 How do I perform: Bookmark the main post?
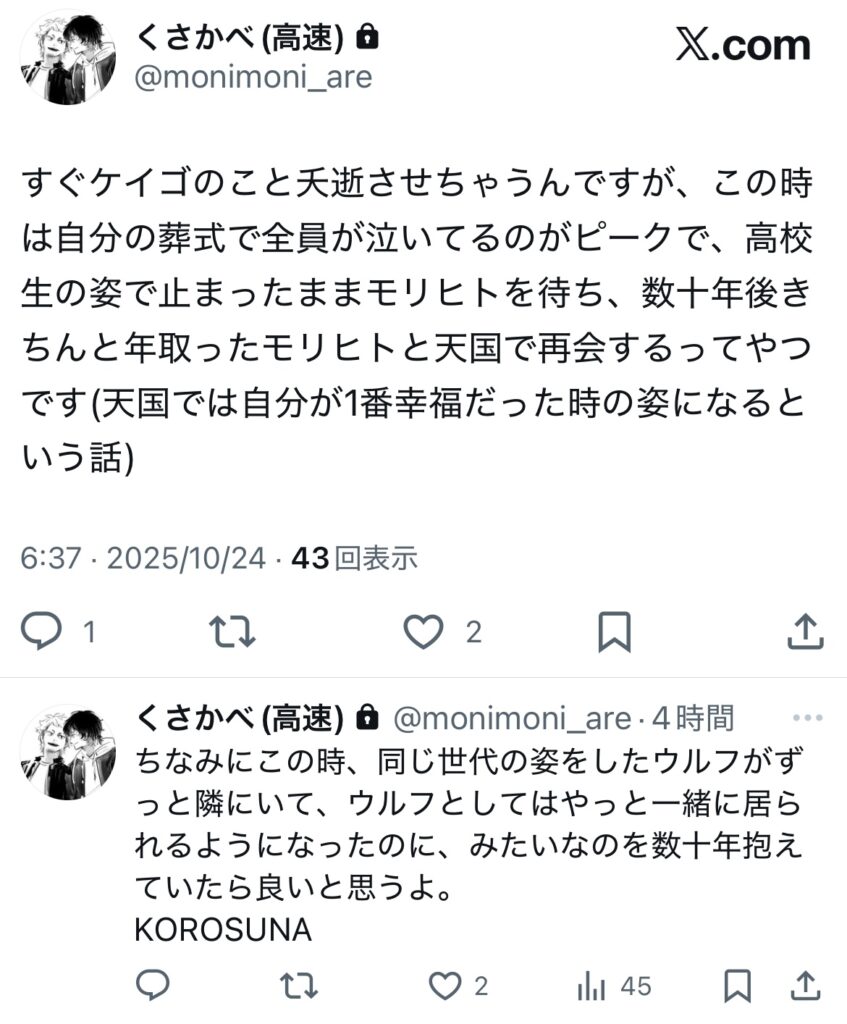pyautogui.click(x=614, y=631)
